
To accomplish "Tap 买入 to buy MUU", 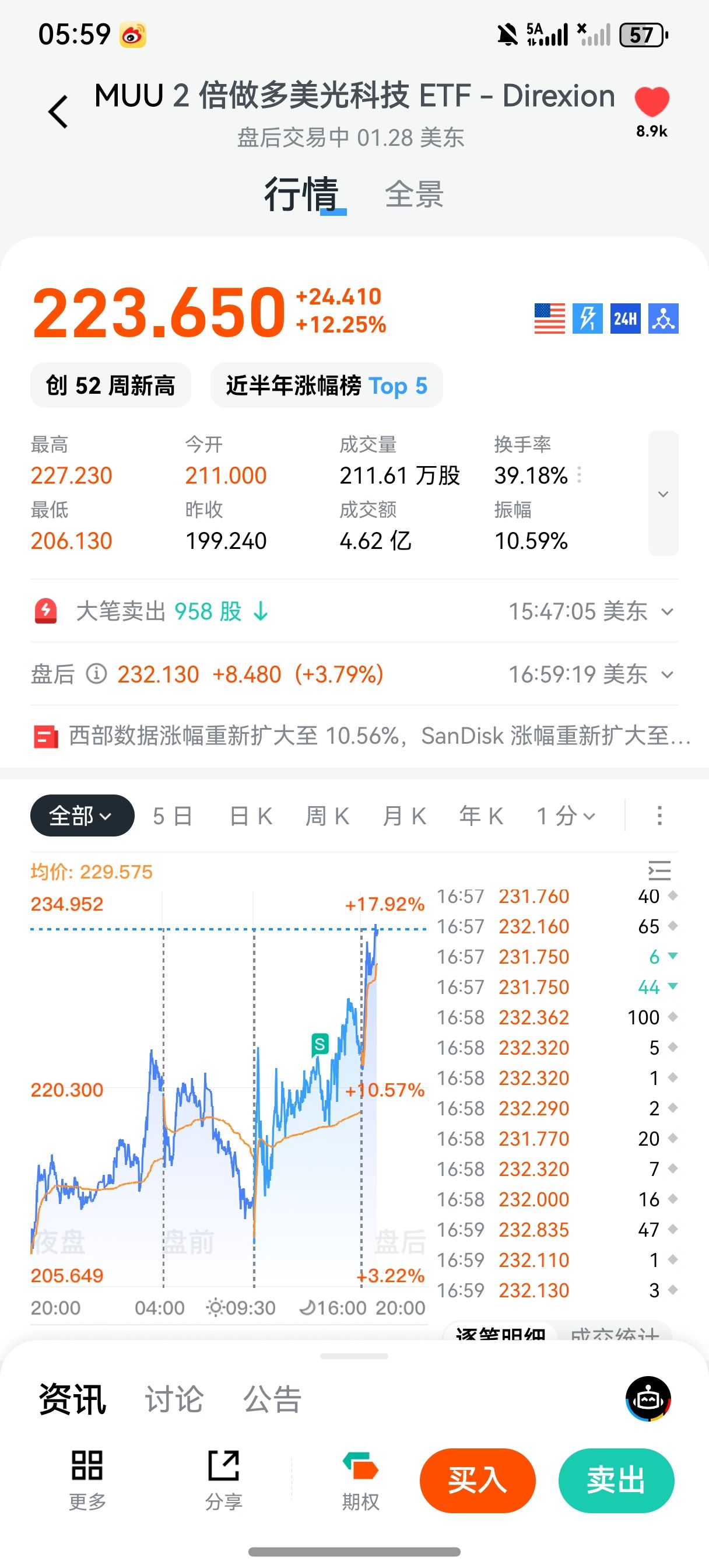I will tap(477, 1480).
